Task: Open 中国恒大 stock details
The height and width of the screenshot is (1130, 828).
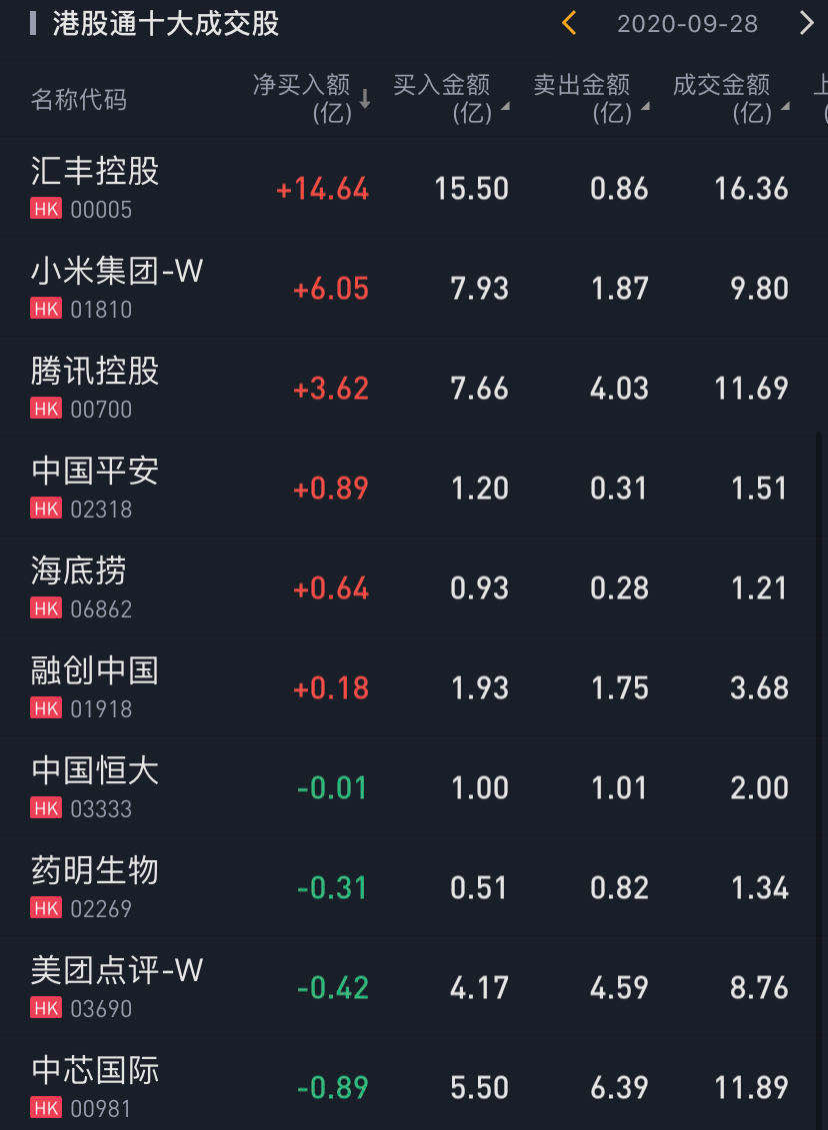Action: 95,787
